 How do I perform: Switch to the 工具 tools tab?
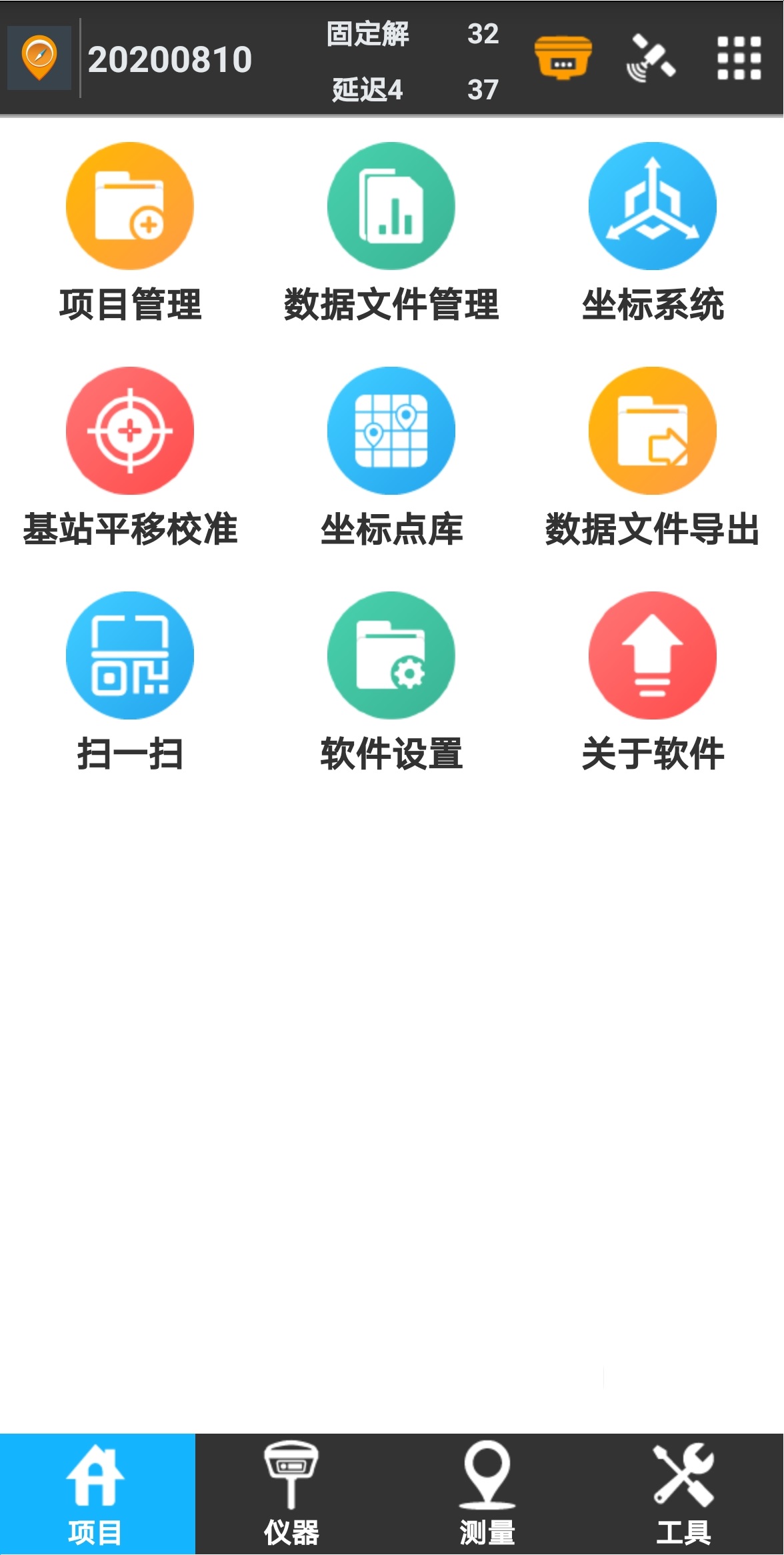click(x=684, y=1494)
